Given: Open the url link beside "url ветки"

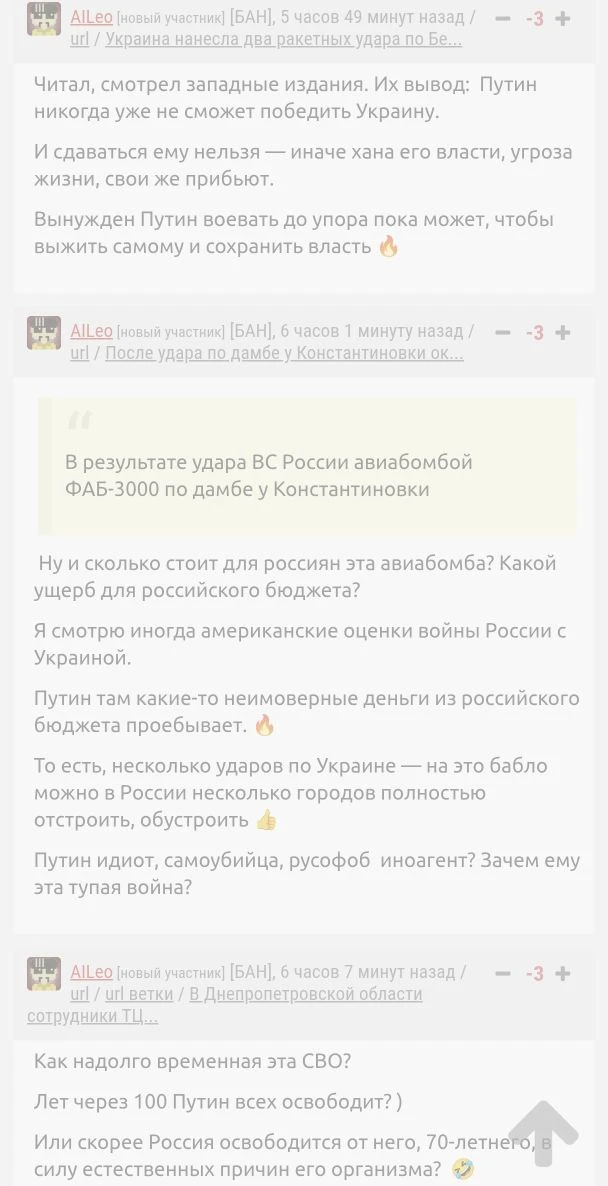Looking at the screenshot, I should tap(79, 994).
